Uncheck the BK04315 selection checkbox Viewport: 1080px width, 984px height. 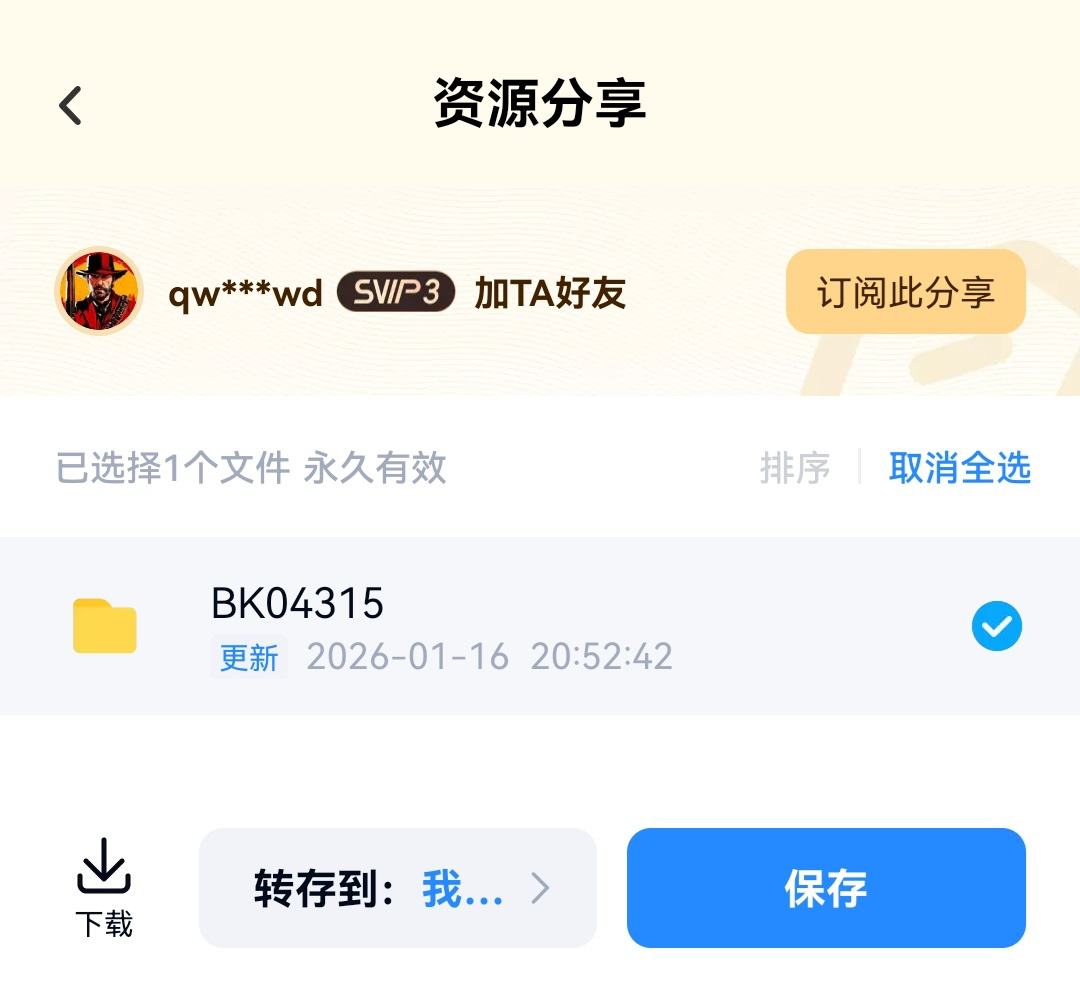[996, 626]
